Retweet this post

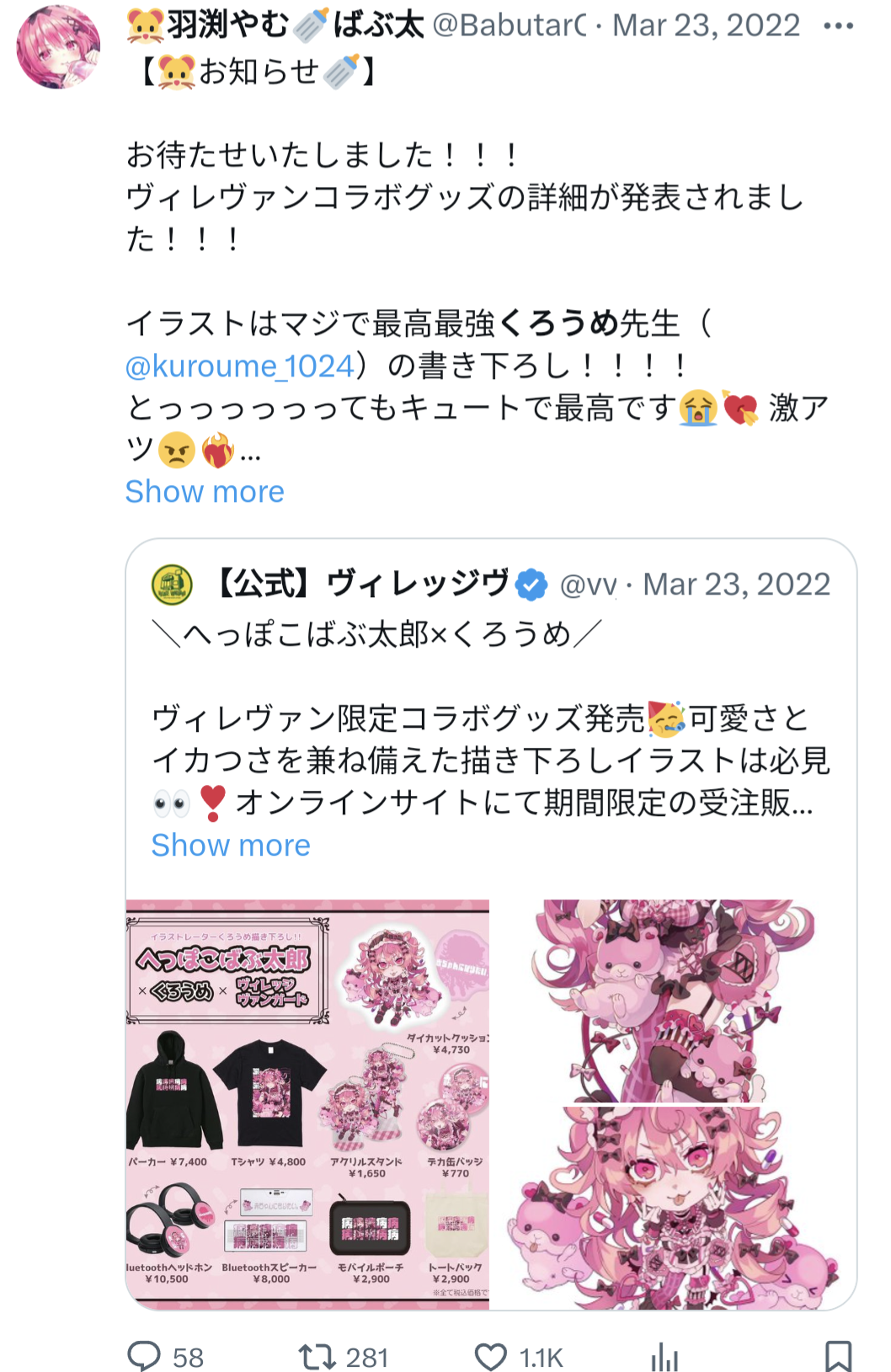(318, 1356)
